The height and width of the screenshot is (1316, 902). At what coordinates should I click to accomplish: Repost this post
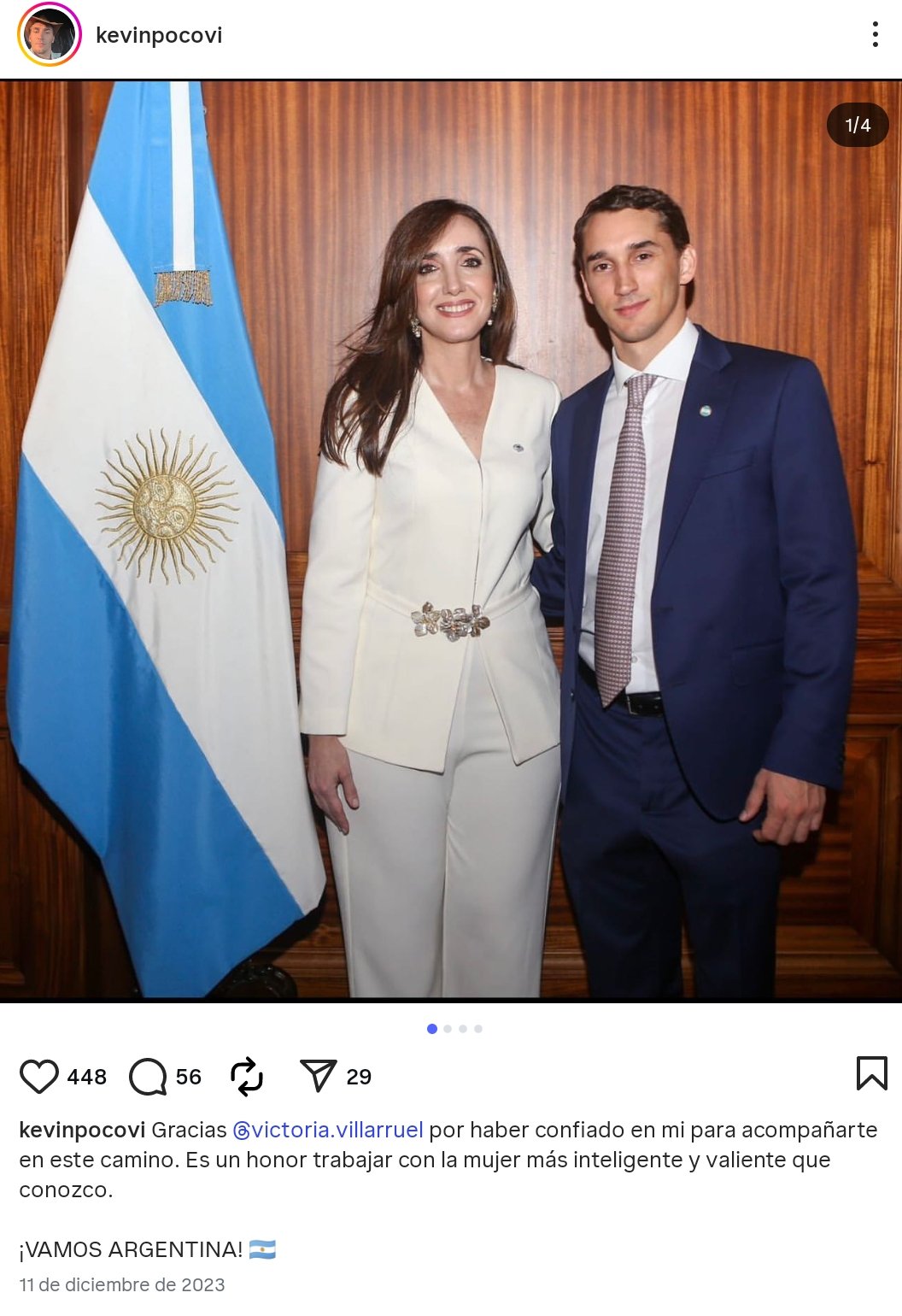pos(247,1076)
